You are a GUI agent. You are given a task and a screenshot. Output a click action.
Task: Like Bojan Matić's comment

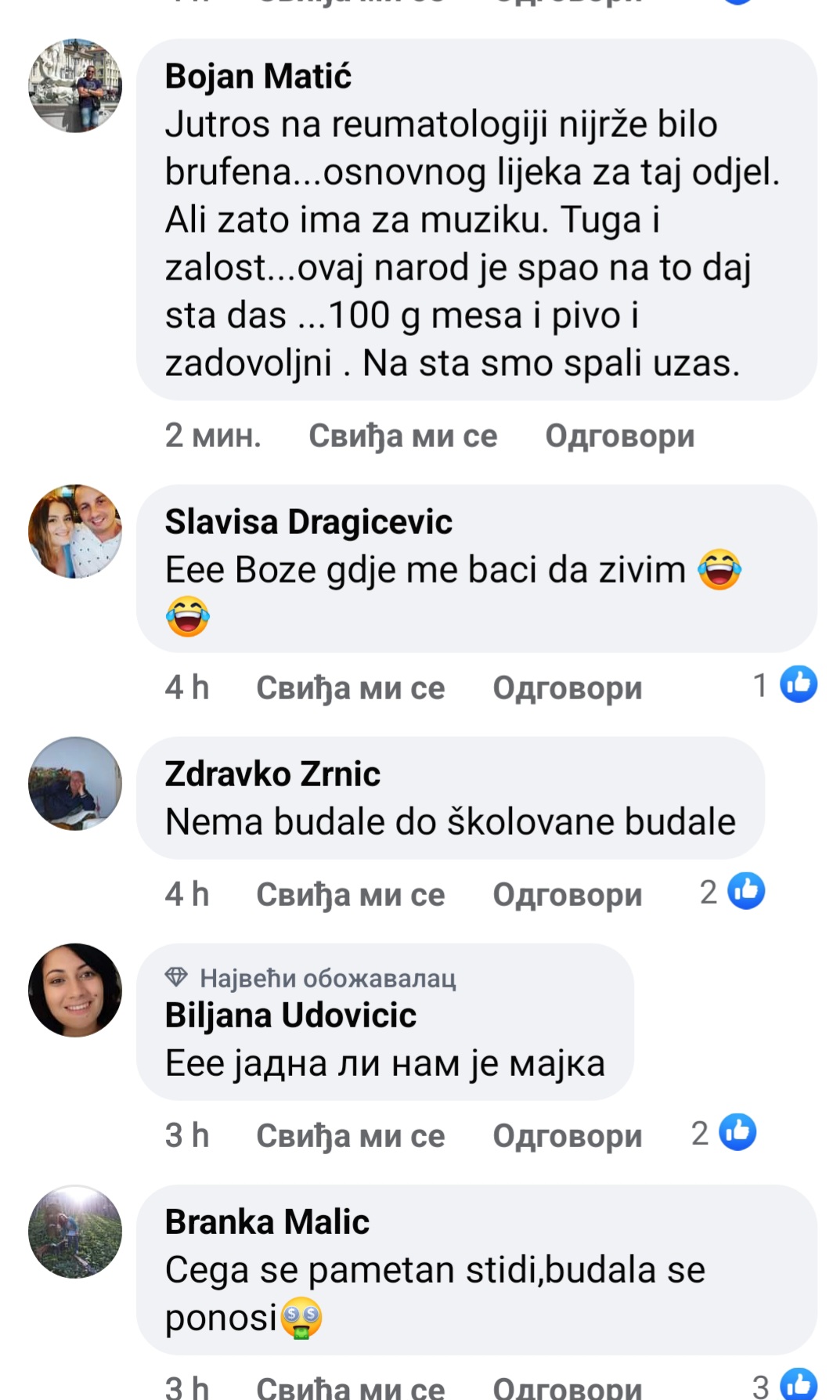[402, 436]
